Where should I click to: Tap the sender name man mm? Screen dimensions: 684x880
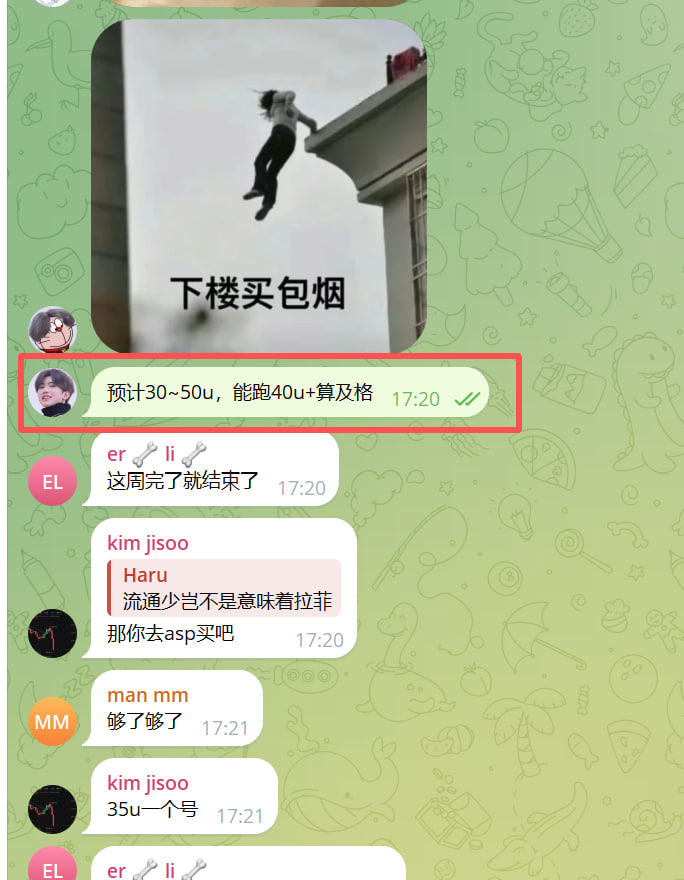[148, 695]
